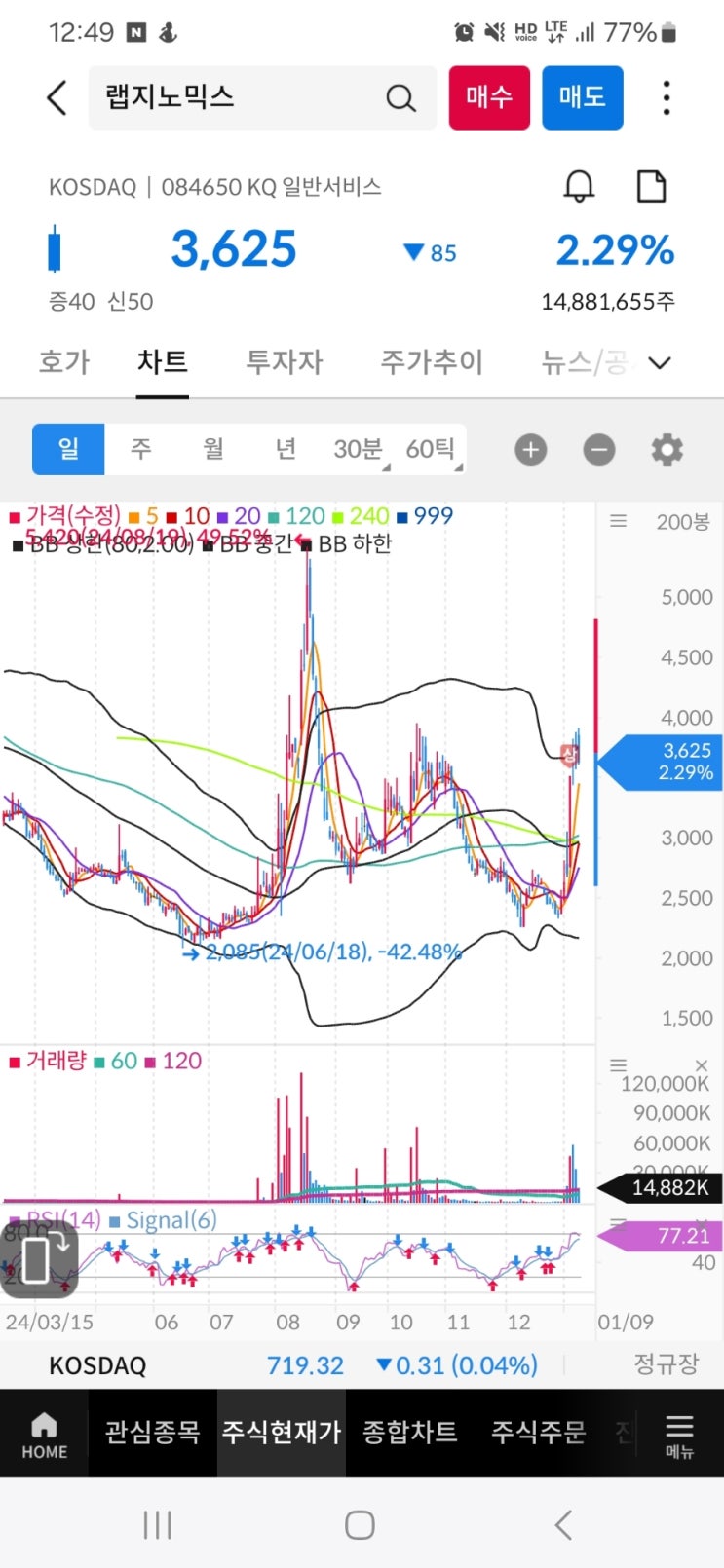The width and height of the screenshot is (724, 1568).
Task: Zoom out the chart with minus
Action: [599, 450]
